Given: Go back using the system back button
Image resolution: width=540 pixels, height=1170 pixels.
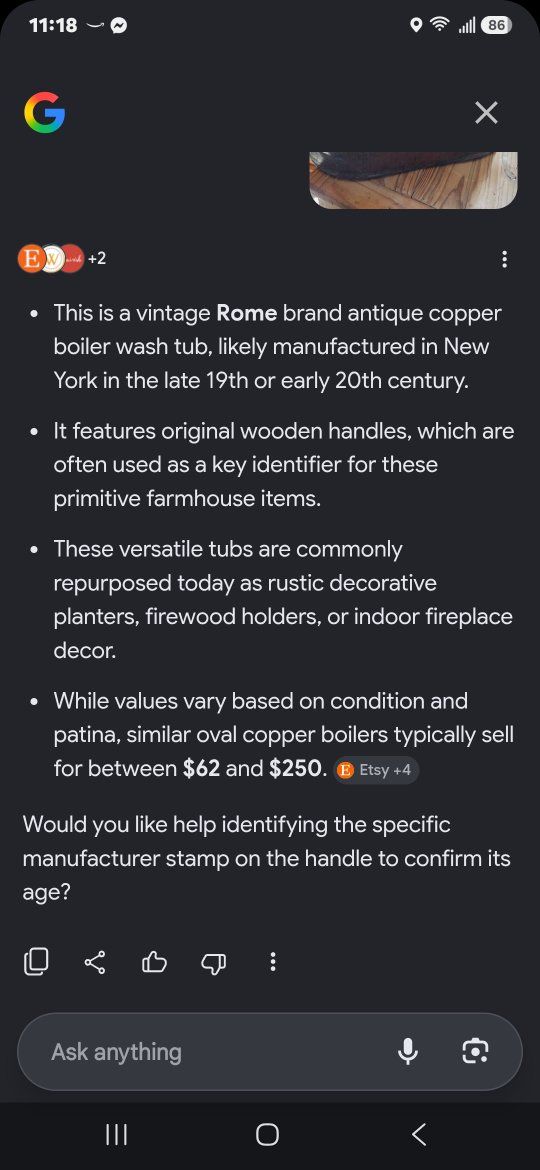Looking at the screenshot, I should click(419, 1135).
